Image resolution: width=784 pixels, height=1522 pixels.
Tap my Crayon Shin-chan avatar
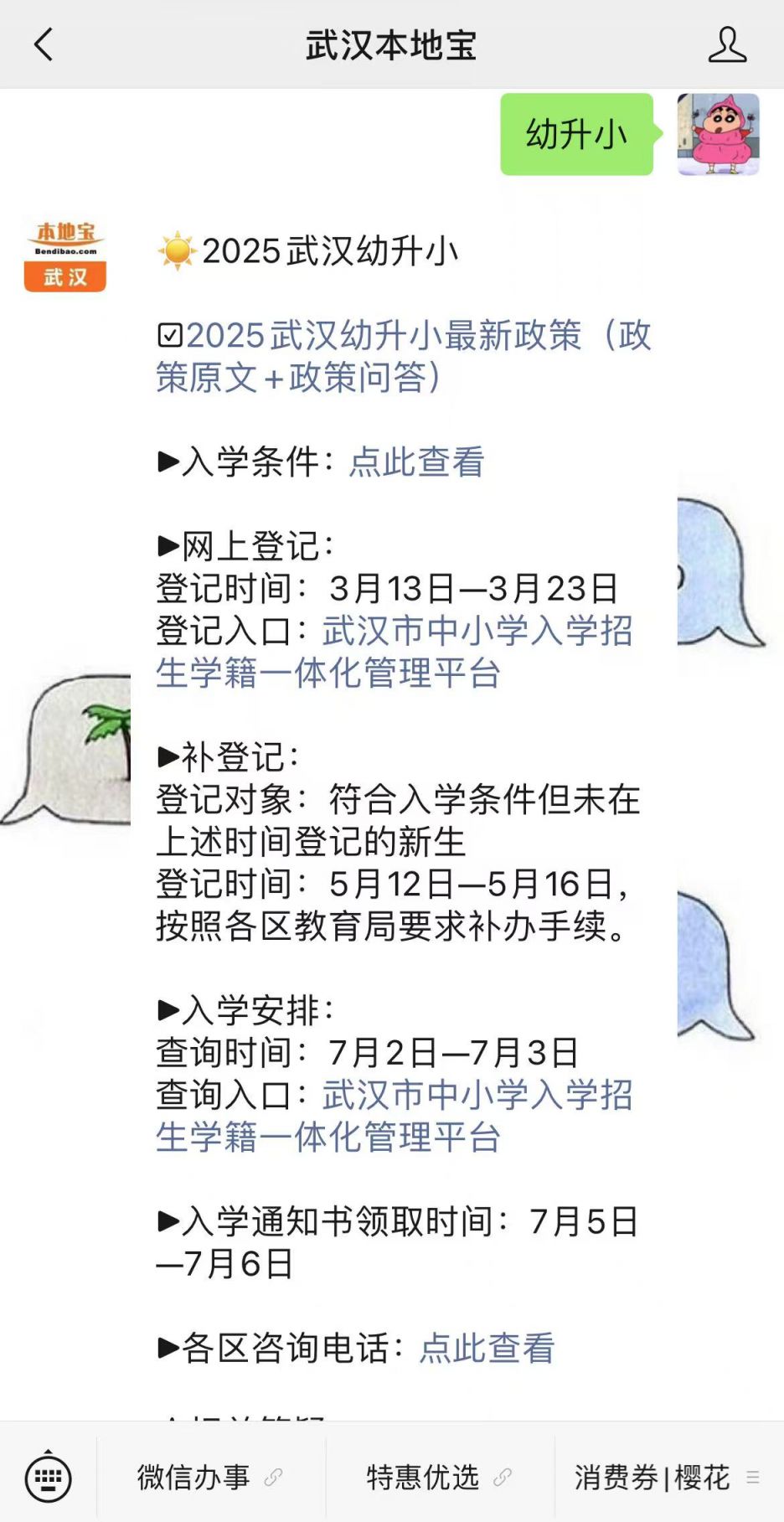click(718, 134)
